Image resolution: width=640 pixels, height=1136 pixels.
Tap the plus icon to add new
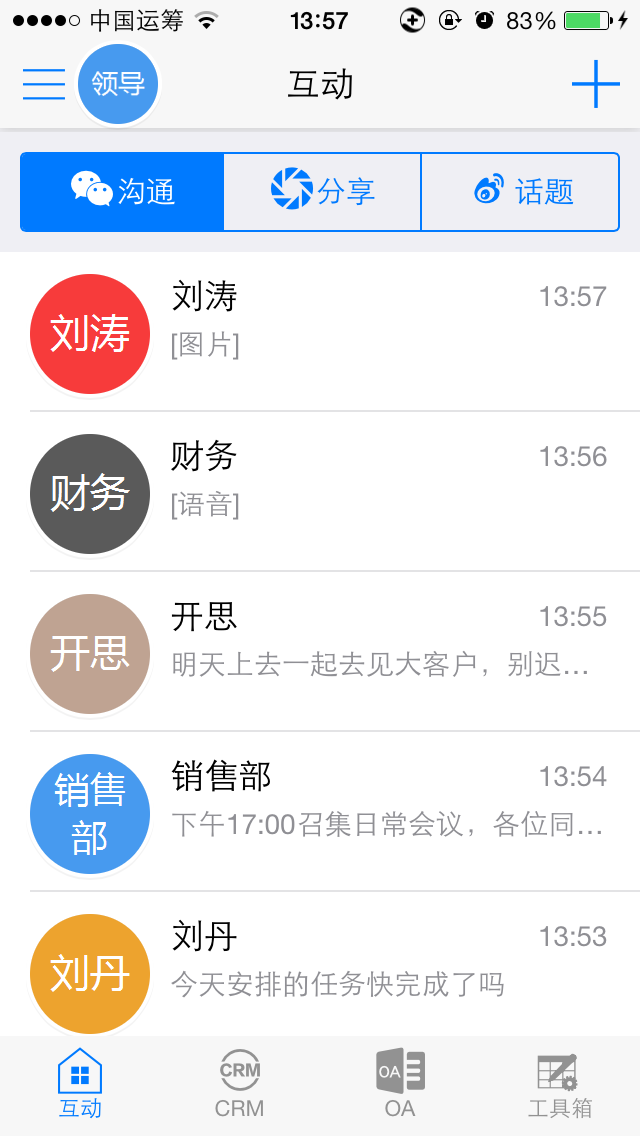(x=596, y=84)
